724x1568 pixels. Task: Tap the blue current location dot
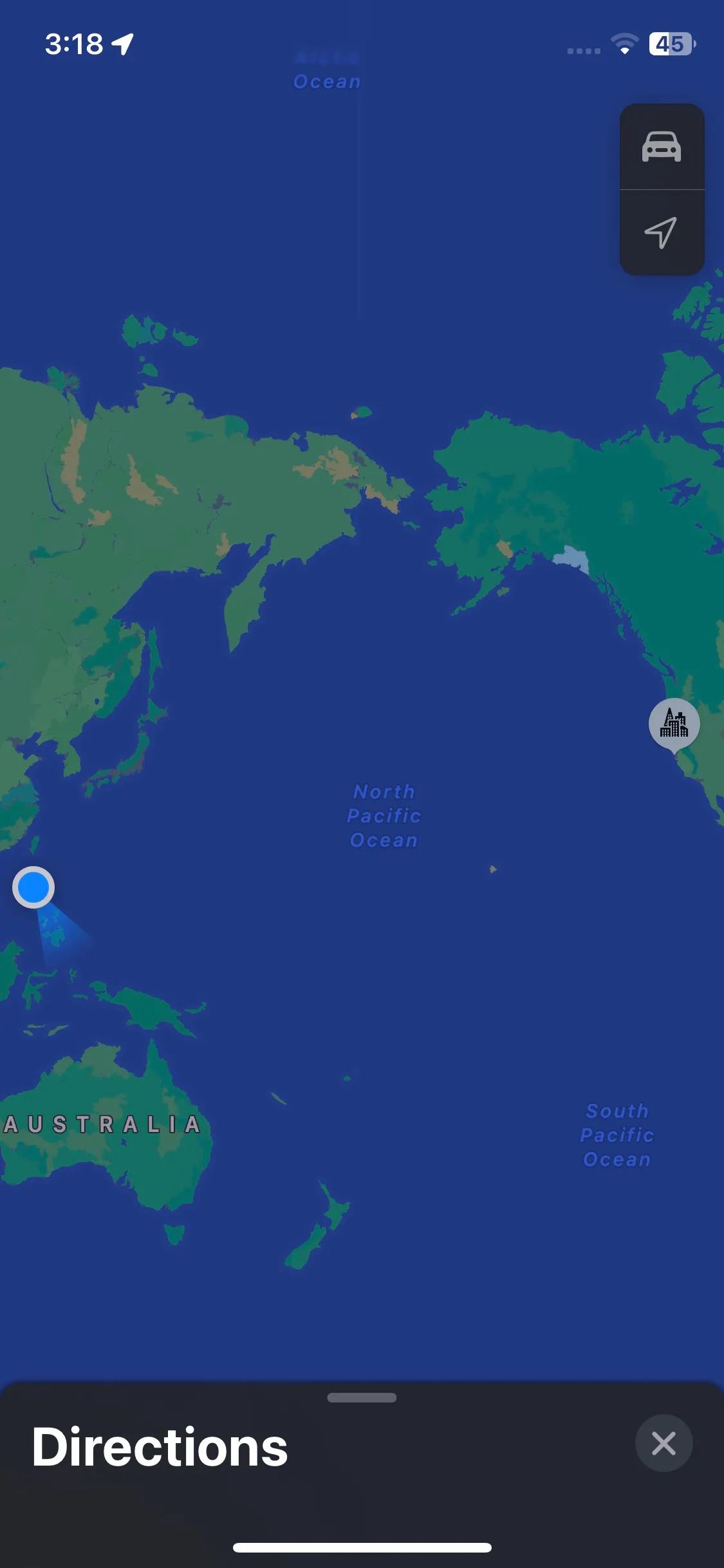tap(33, 887)
